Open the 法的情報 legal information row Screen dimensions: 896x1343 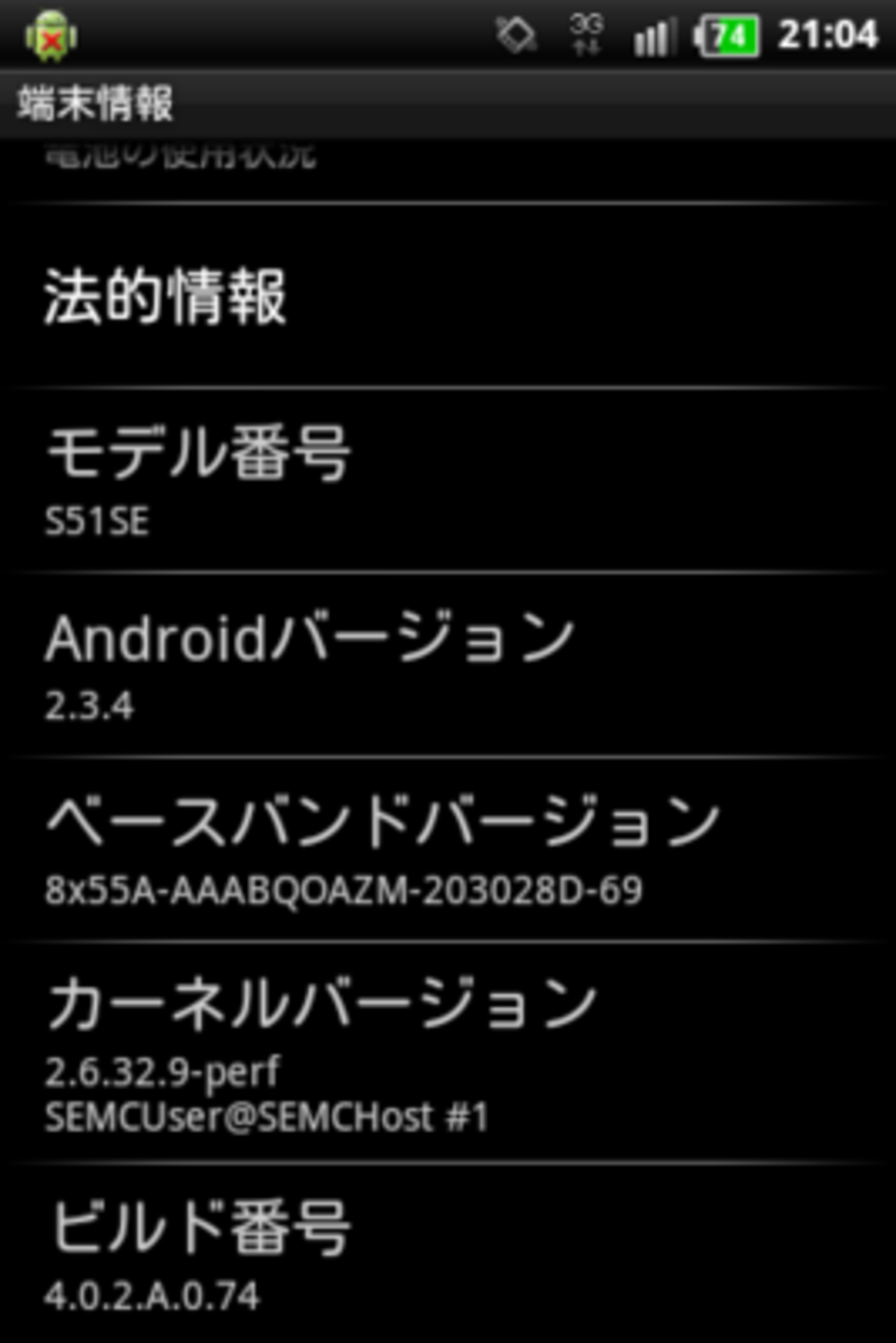[447, 296]
